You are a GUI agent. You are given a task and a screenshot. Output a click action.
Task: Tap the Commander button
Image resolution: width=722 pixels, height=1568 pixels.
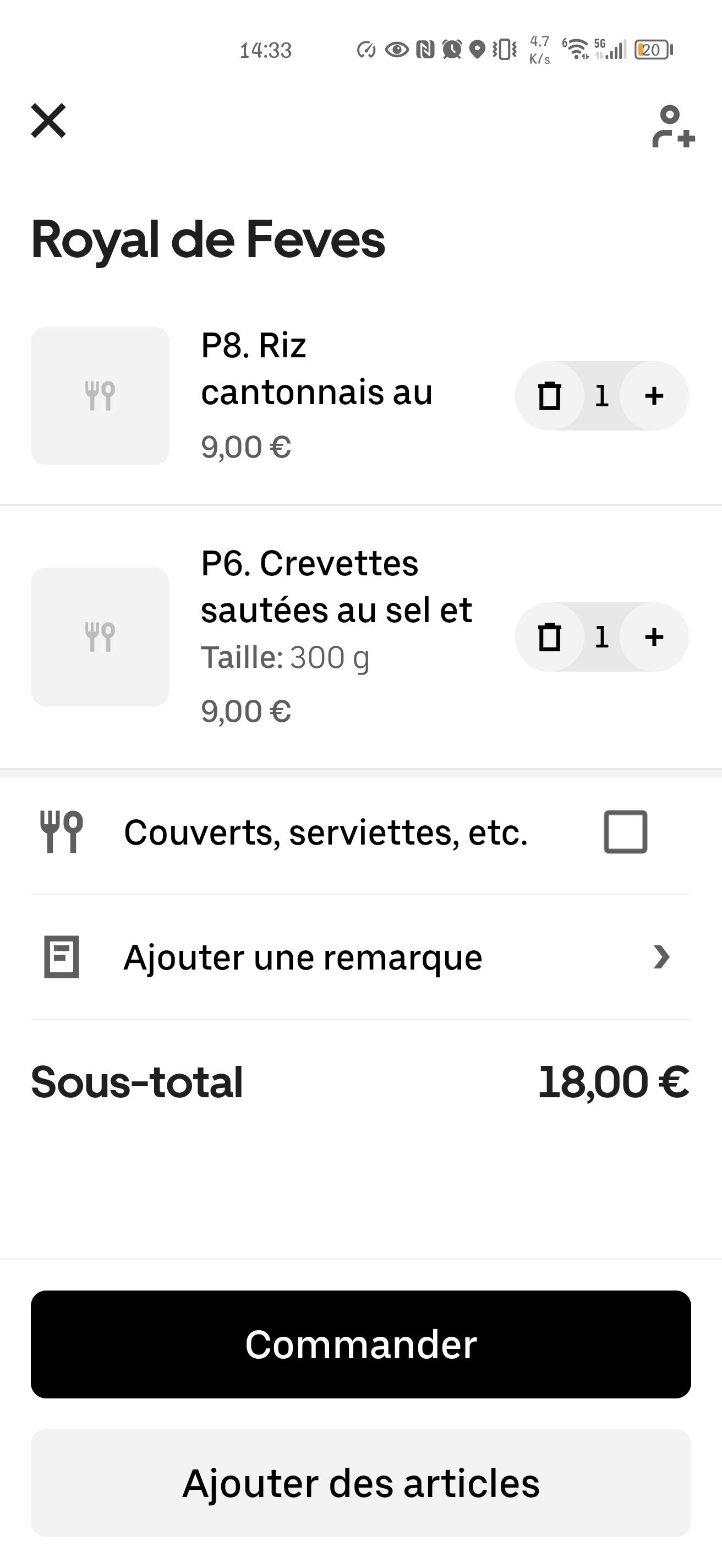[x=360, y=1344]
